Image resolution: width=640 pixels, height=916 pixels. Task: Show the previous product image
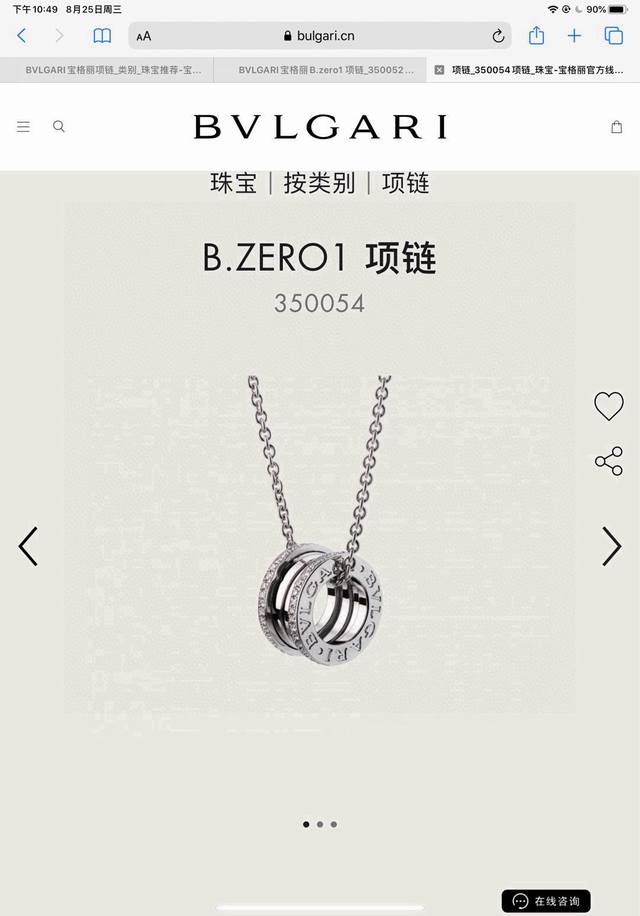[28, 546]
